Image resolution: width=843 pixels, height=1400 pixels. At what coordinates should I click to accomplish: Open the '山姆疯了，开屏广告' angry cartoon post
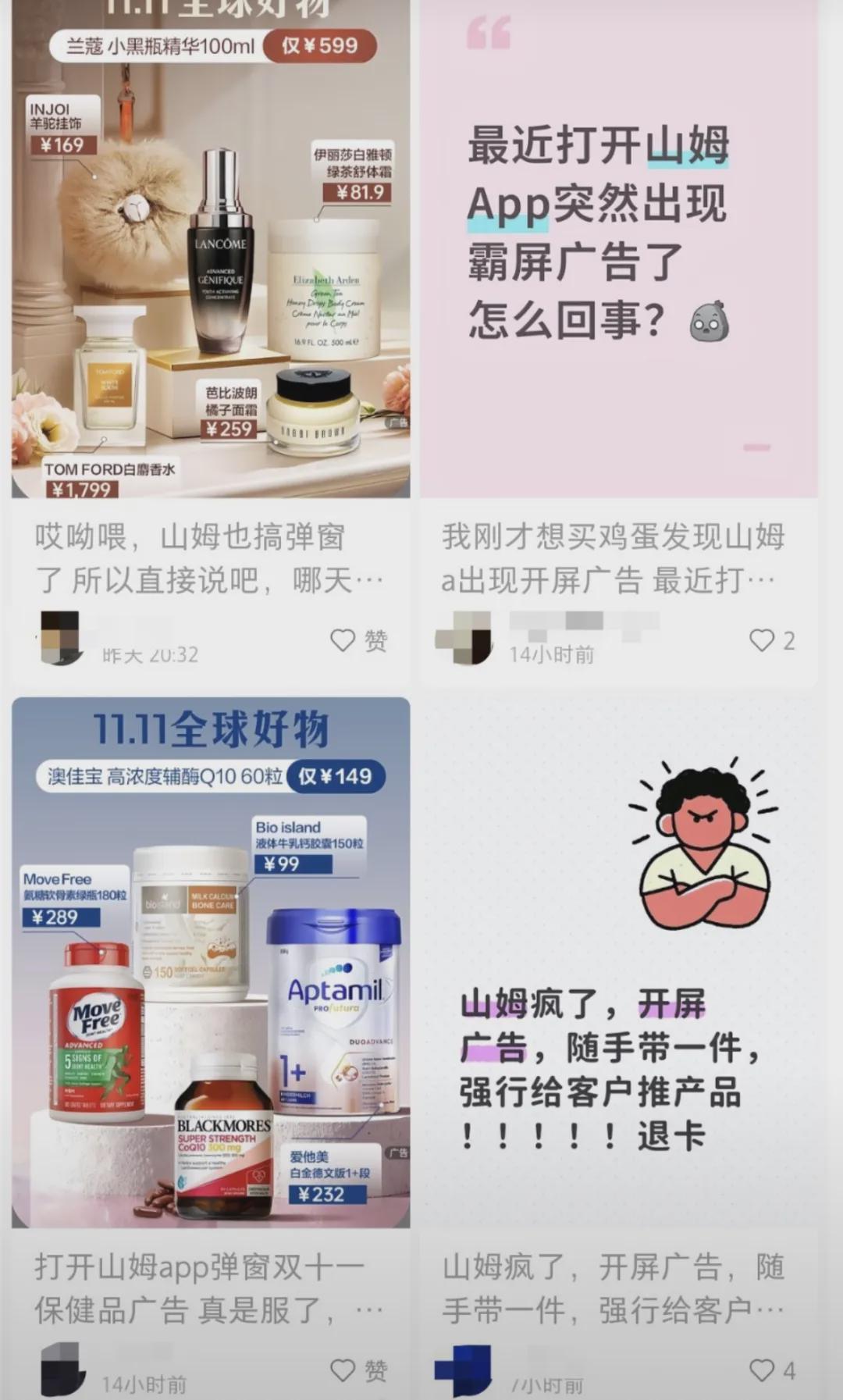618,960
